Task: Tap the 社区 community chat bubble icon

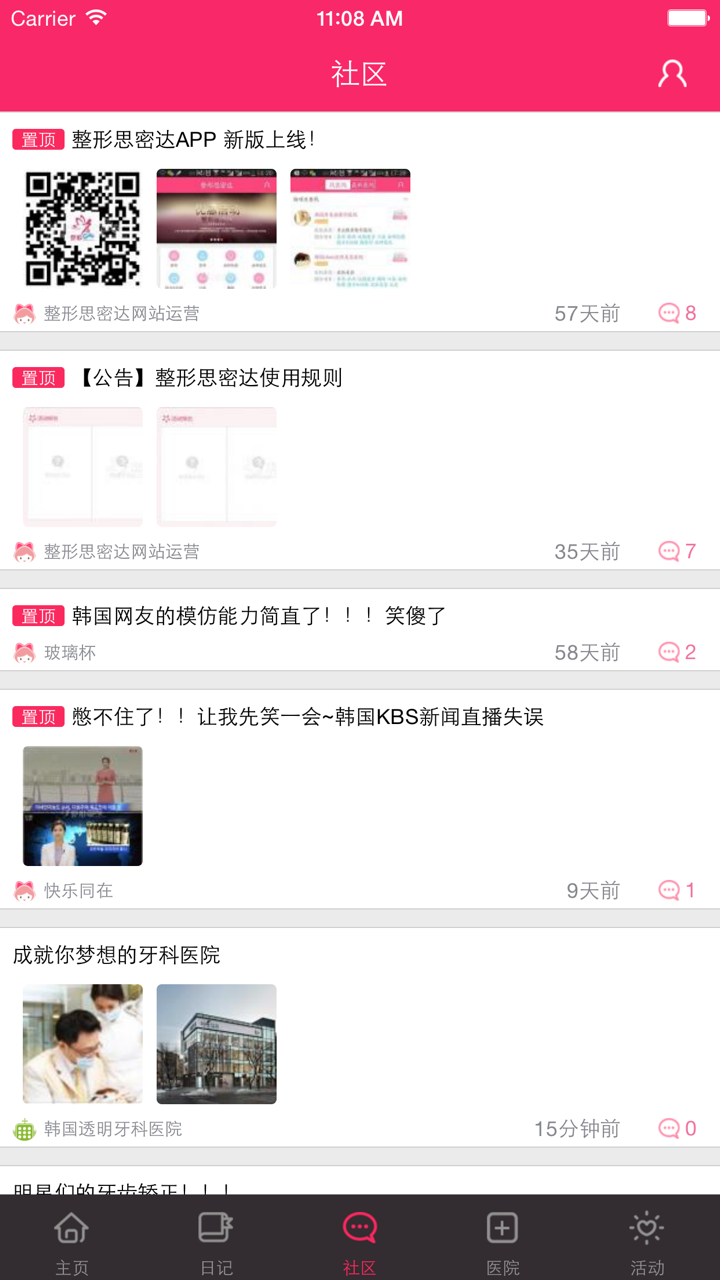Action: pos(360,1227)
